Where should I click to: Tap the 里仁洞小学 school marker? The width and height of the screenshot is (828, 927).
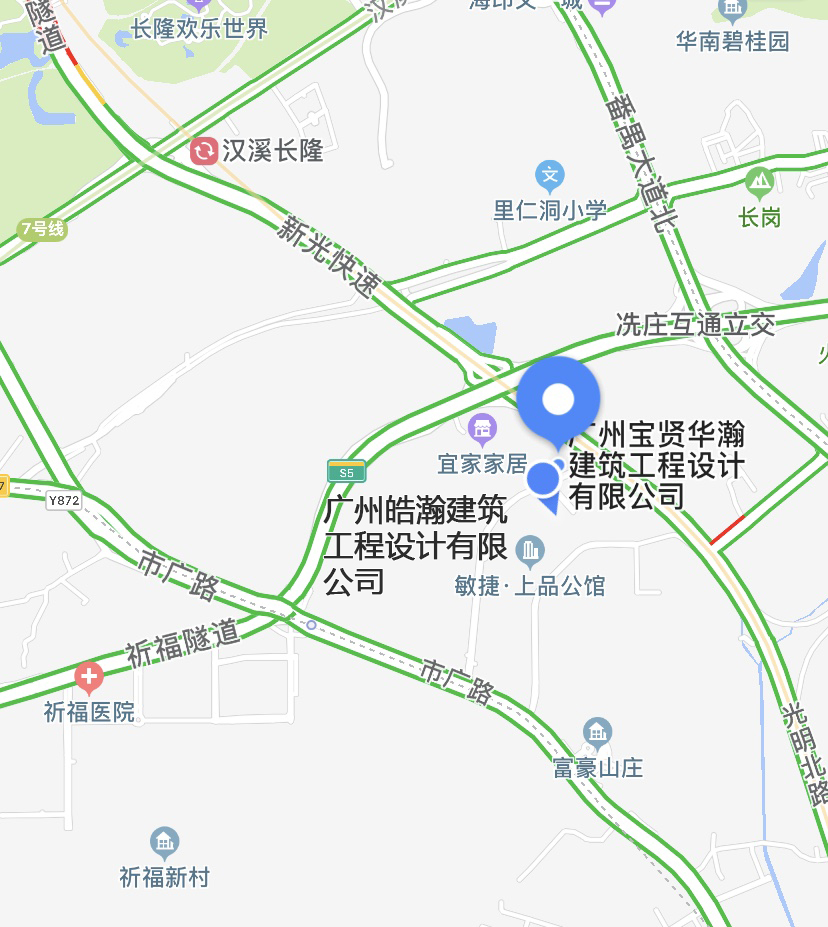549,177
